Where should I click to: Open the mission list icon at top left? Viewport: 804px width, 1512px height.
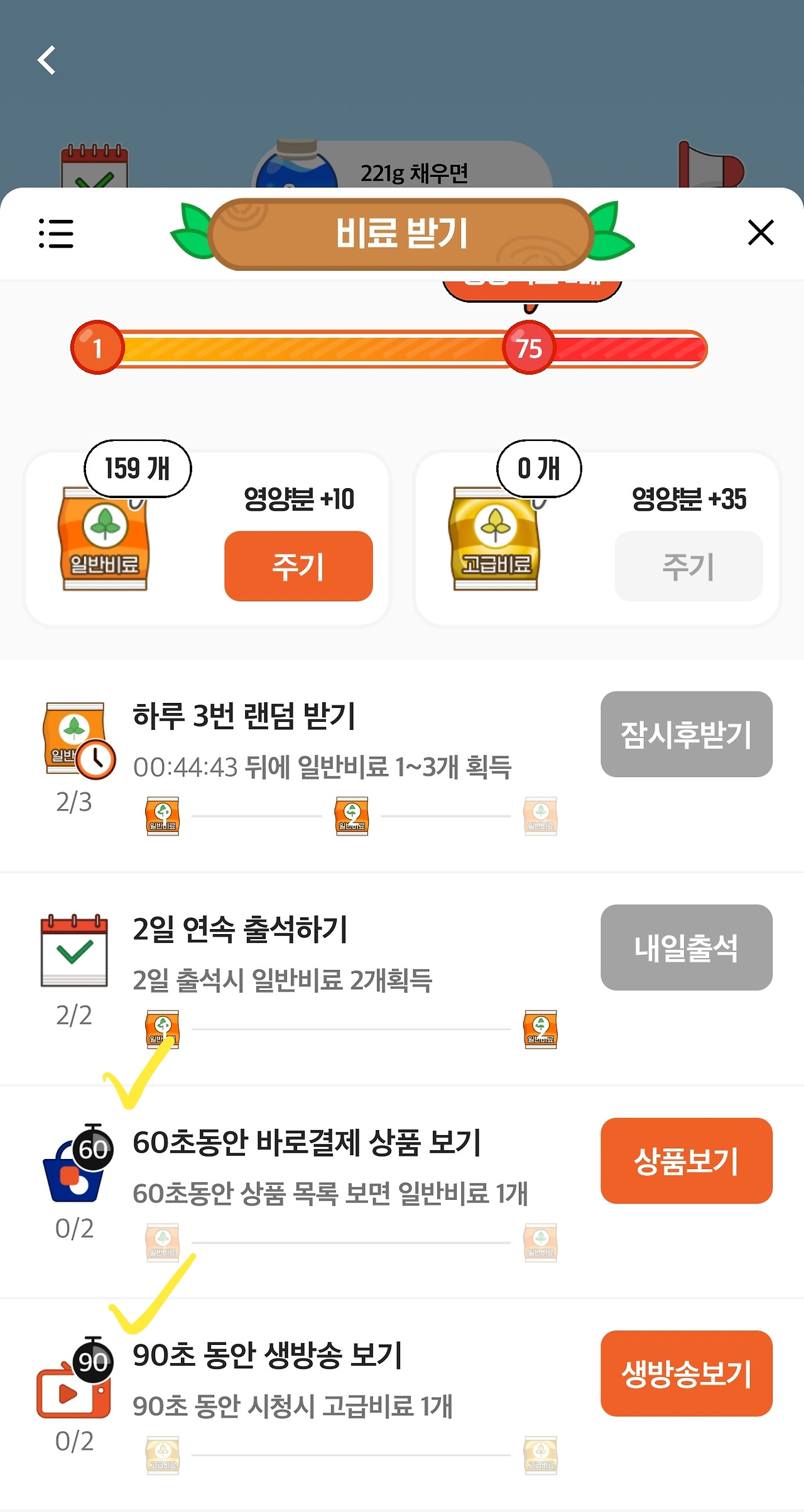point(57,232)
